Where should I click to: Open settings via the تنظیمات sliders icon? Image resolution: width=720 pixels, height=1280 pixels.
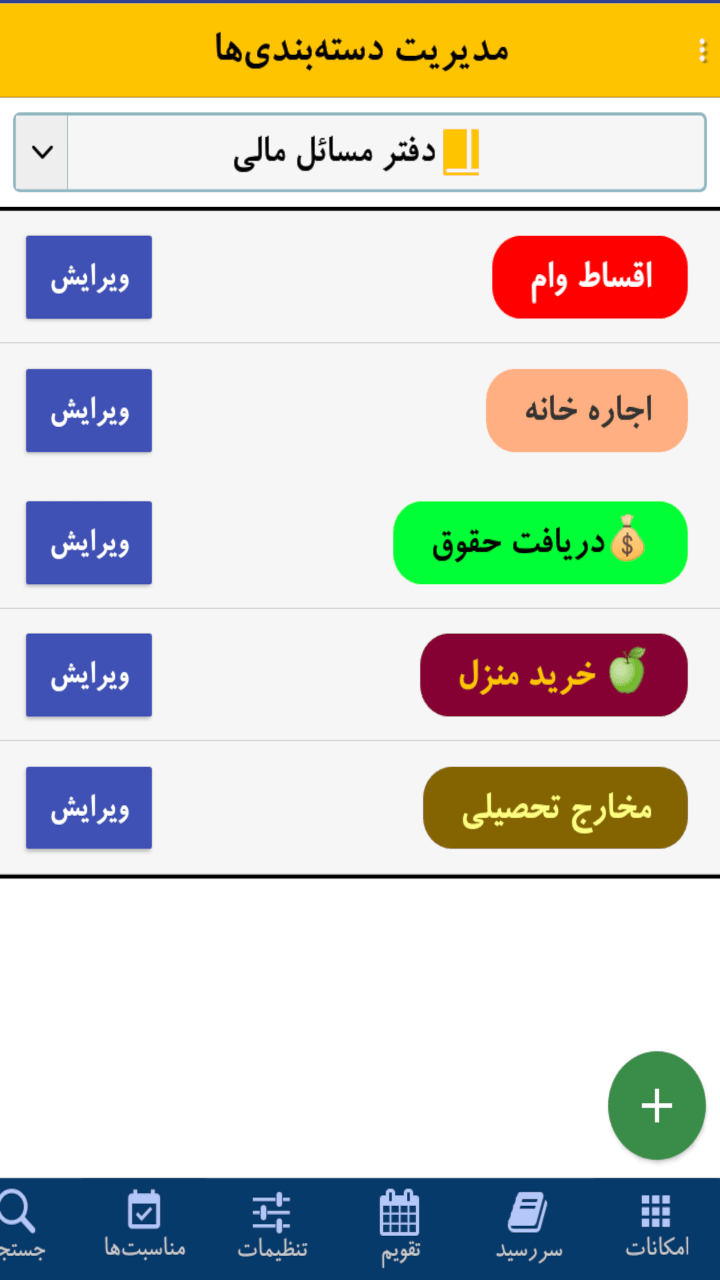(273, 1213)
